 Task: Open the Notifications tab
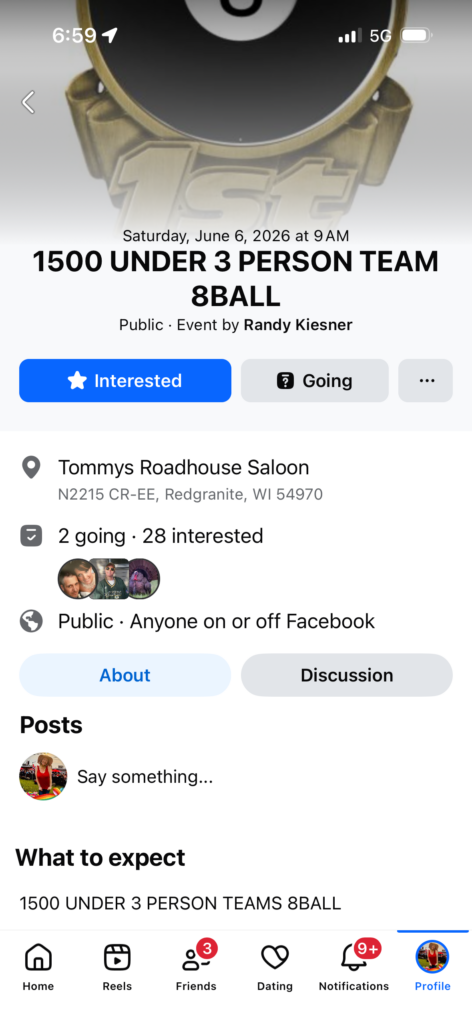354,967
